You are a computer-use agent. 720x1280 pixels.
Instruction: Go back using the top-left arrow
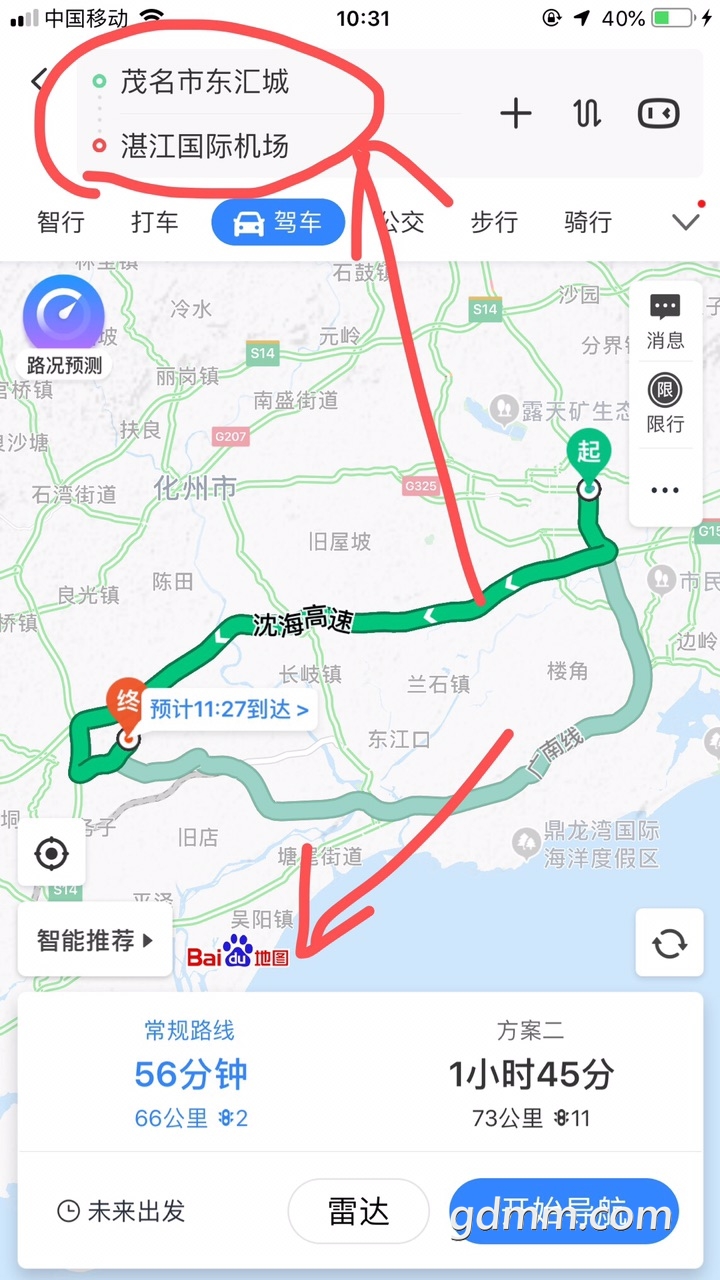click(40, 81)
